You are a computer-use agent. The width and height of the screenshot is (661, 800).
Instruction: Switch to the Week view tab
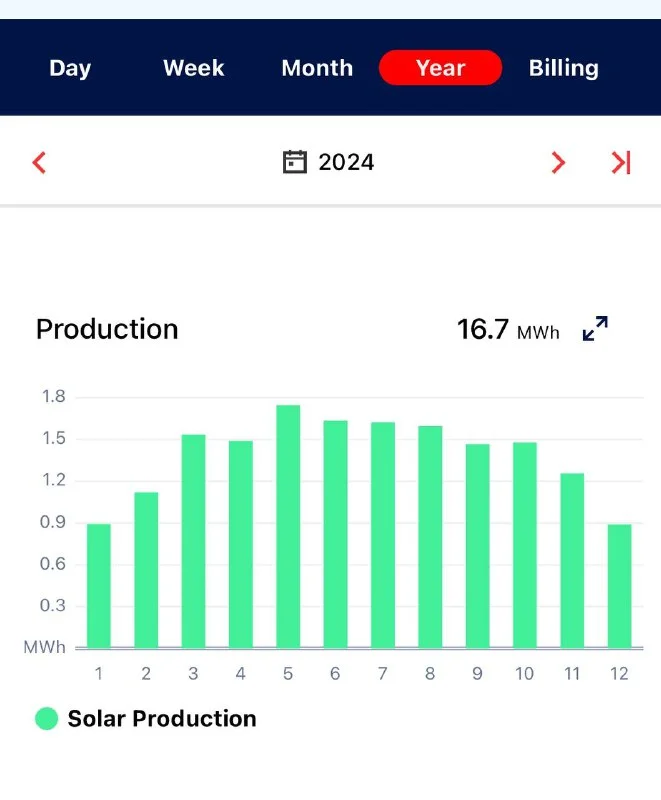pyautogui.click(x=194, y=68)
